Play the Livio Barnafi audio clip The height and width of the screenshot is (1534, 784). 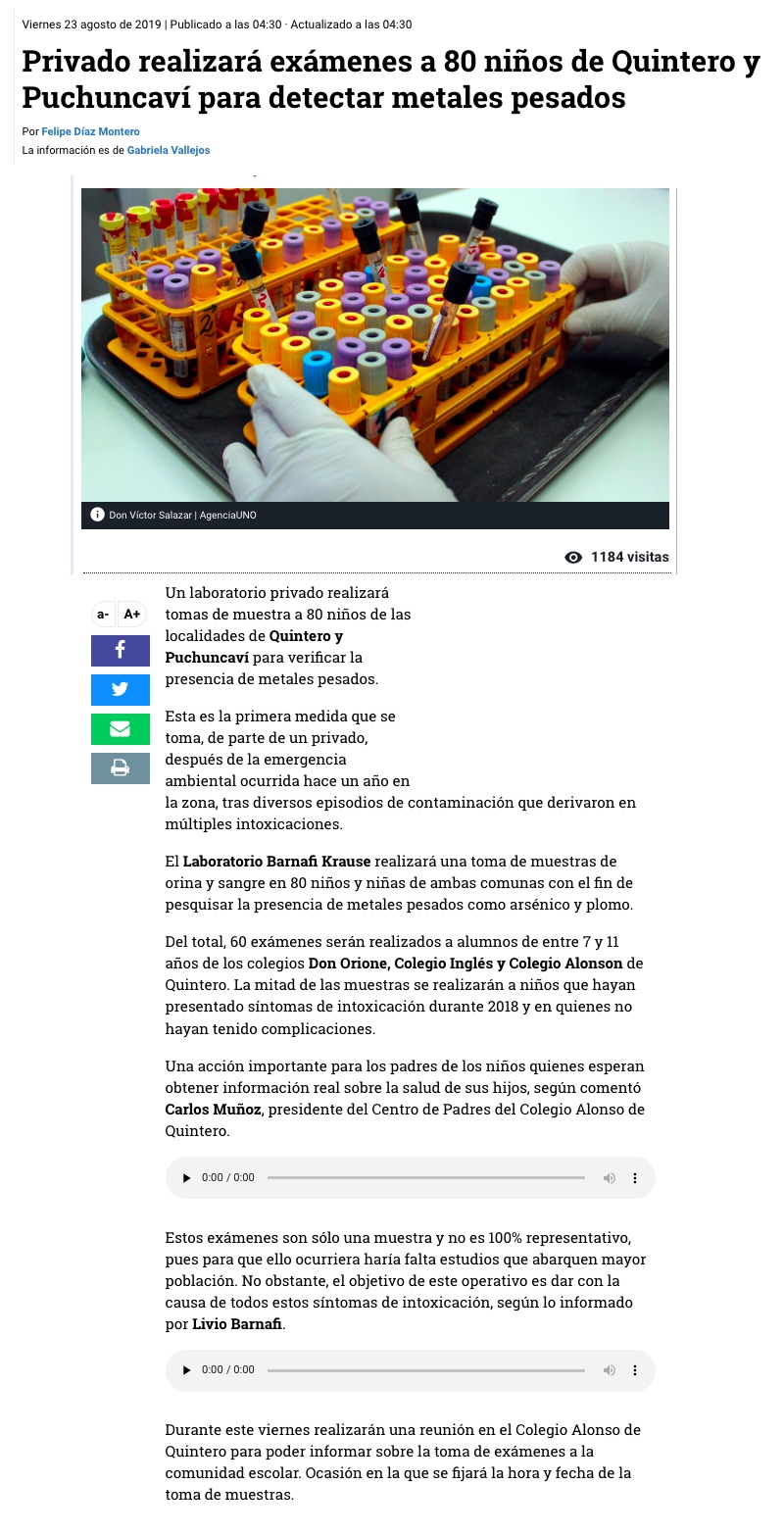187,1369
